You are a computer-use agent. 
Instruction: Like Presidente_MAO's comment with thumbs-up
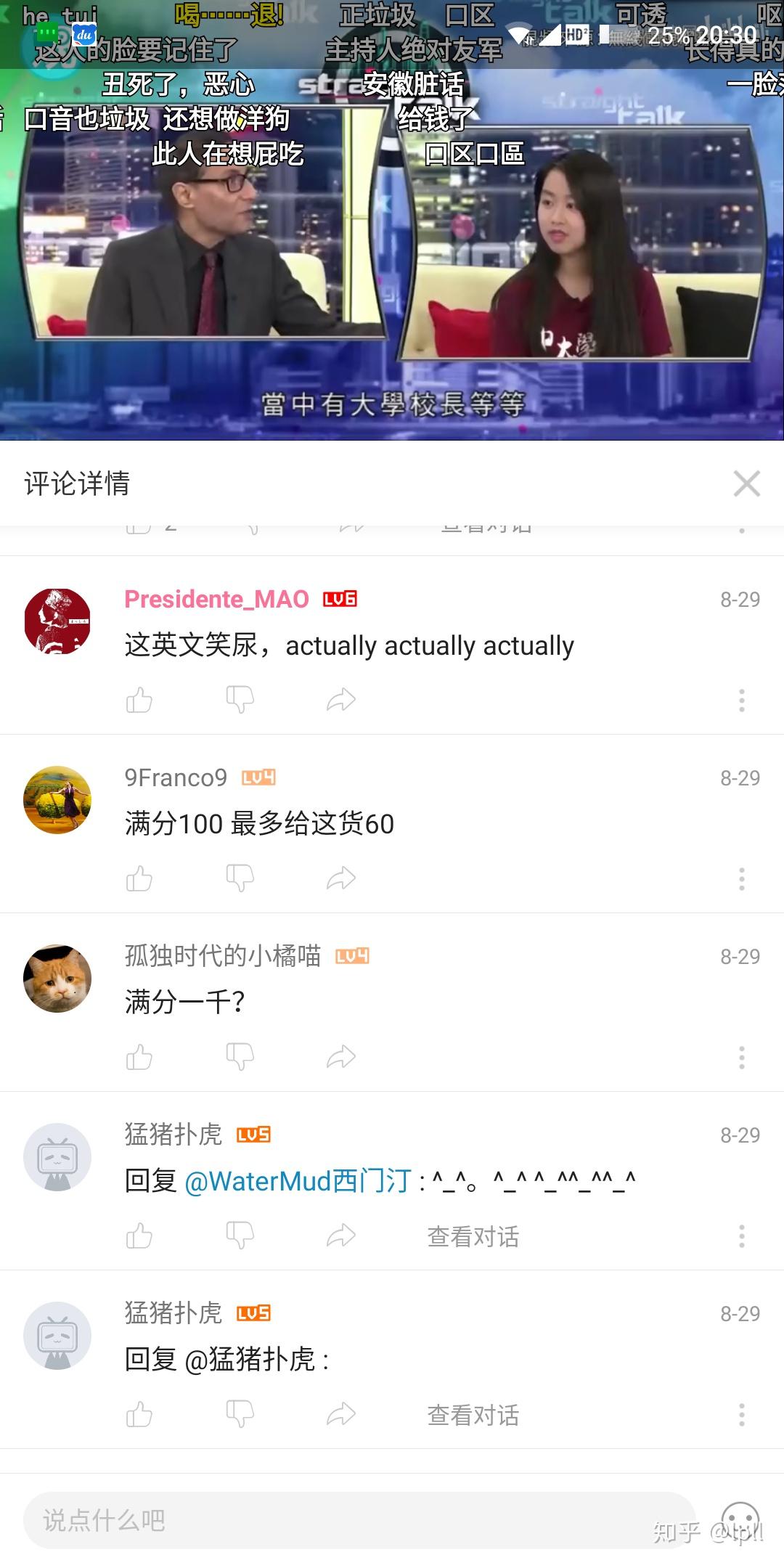[139, 699]
